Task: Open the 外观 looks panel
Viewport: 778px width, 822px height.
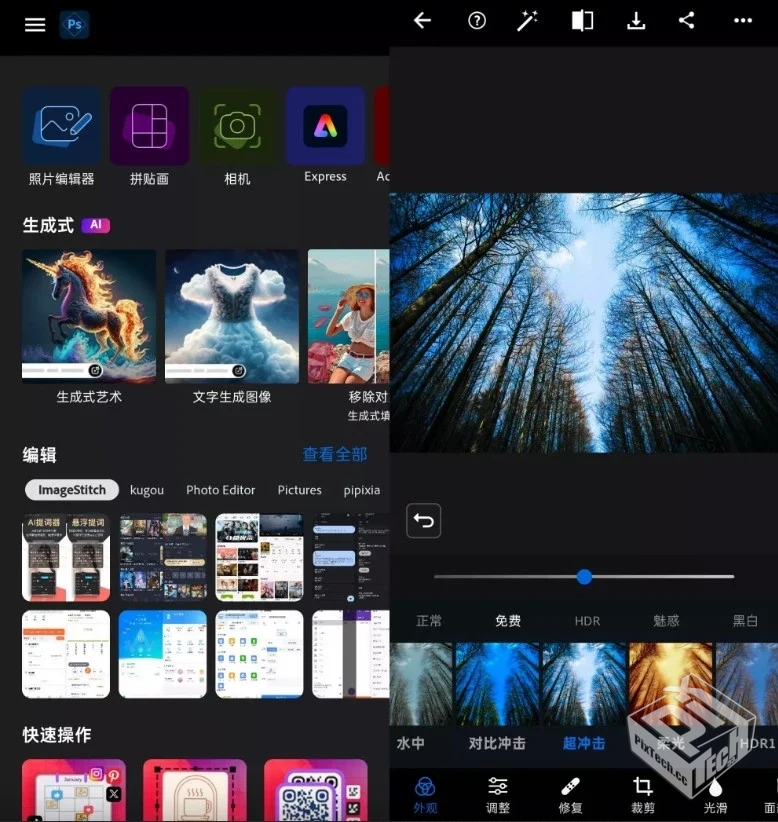Action: pos(424,795)
